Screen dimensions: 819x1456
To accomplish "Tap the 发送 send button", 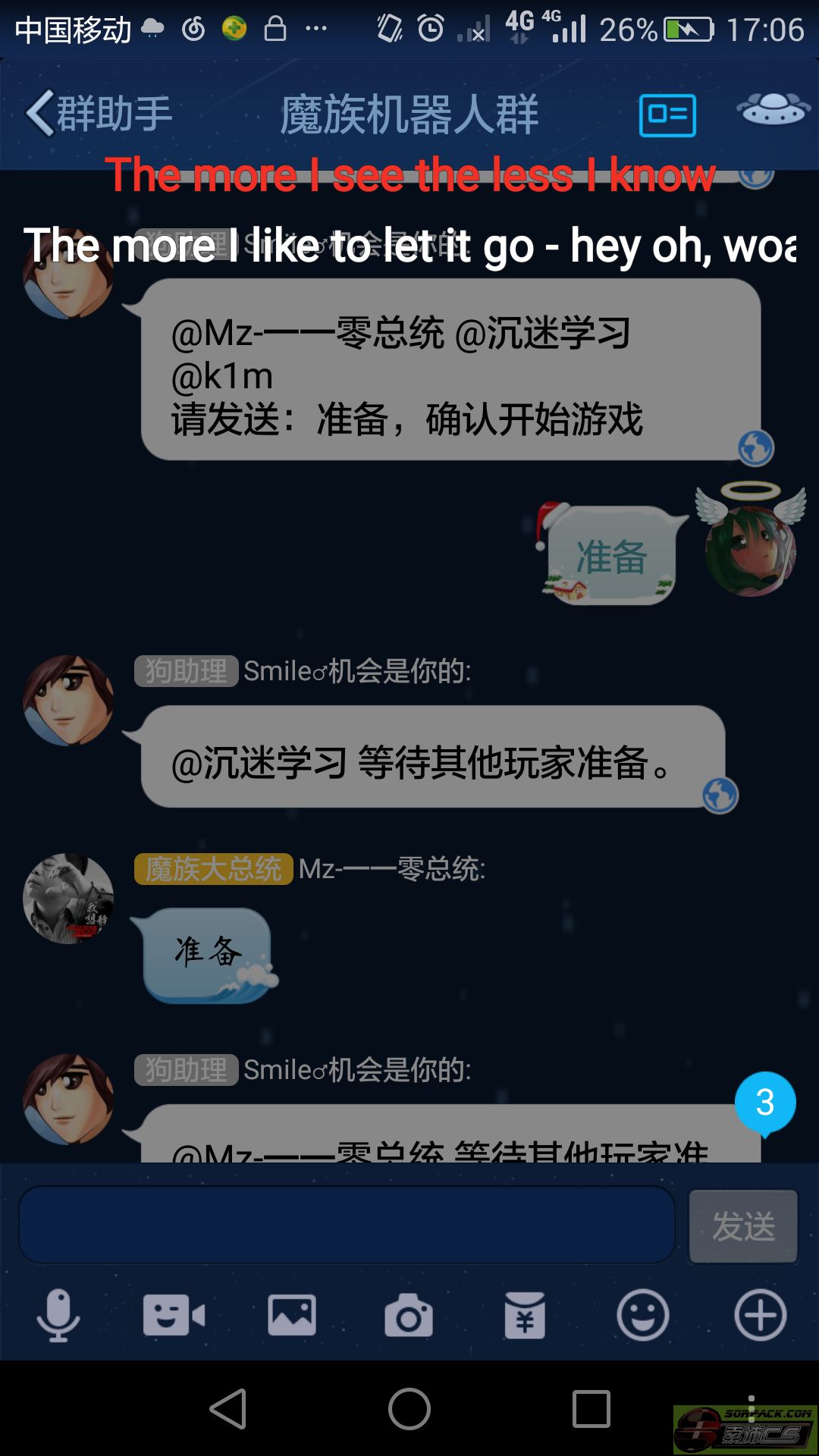I will [x=743, y=1226].
